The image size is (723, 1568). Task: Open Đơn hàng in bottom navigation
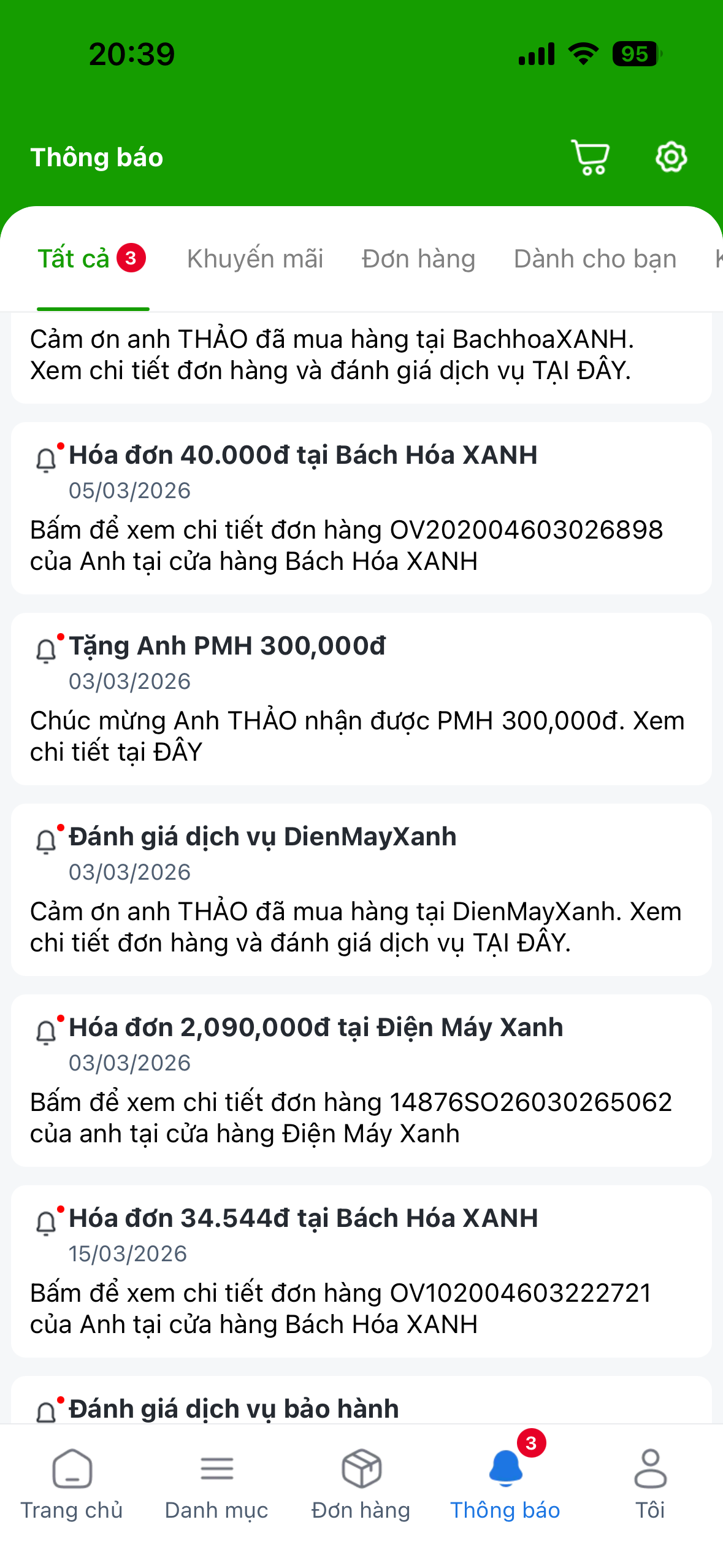361,1485
